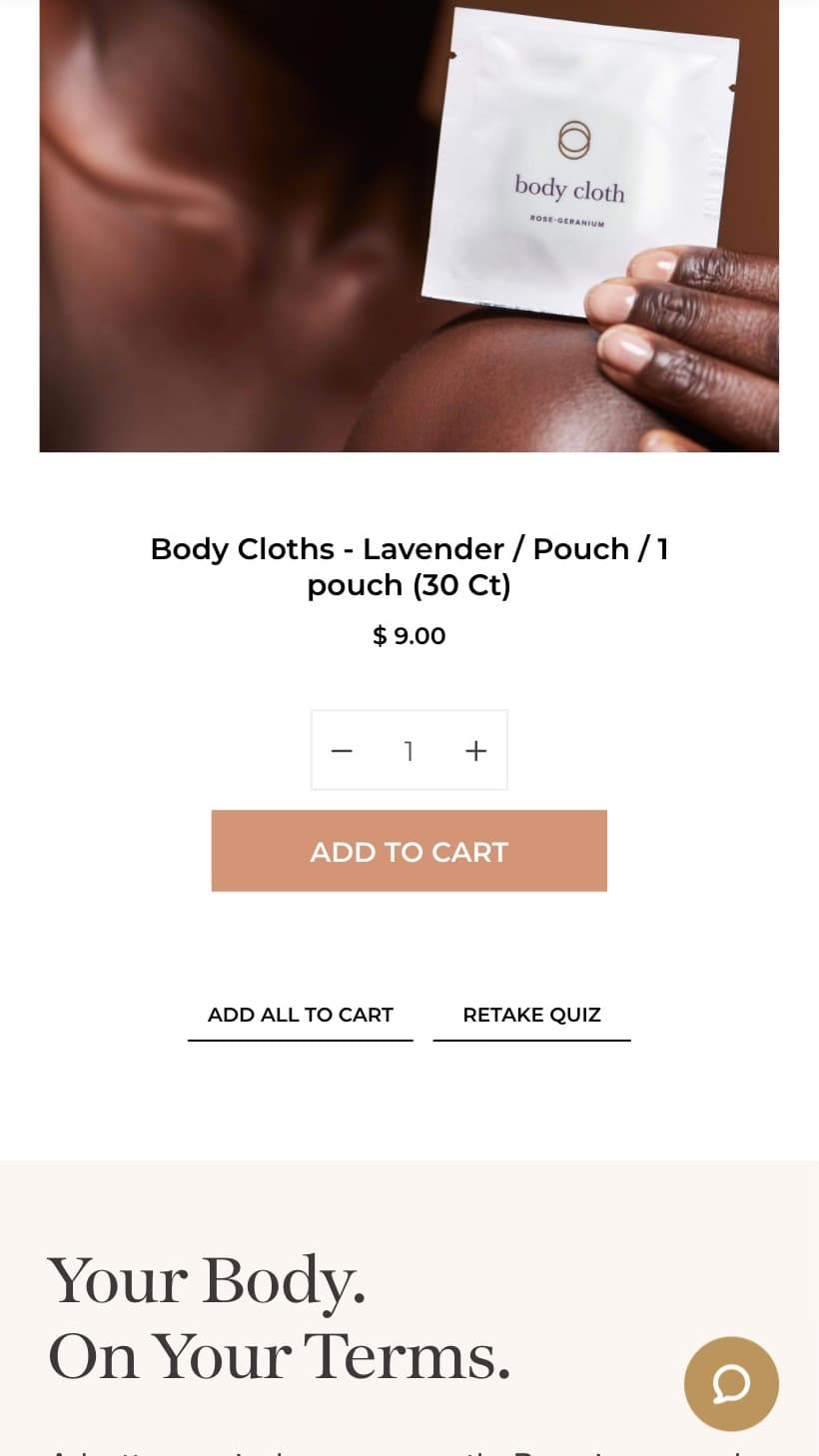Tap the quantity number field
The height and width of the screenshot is (1456, 819).
[x=409, y=751]
